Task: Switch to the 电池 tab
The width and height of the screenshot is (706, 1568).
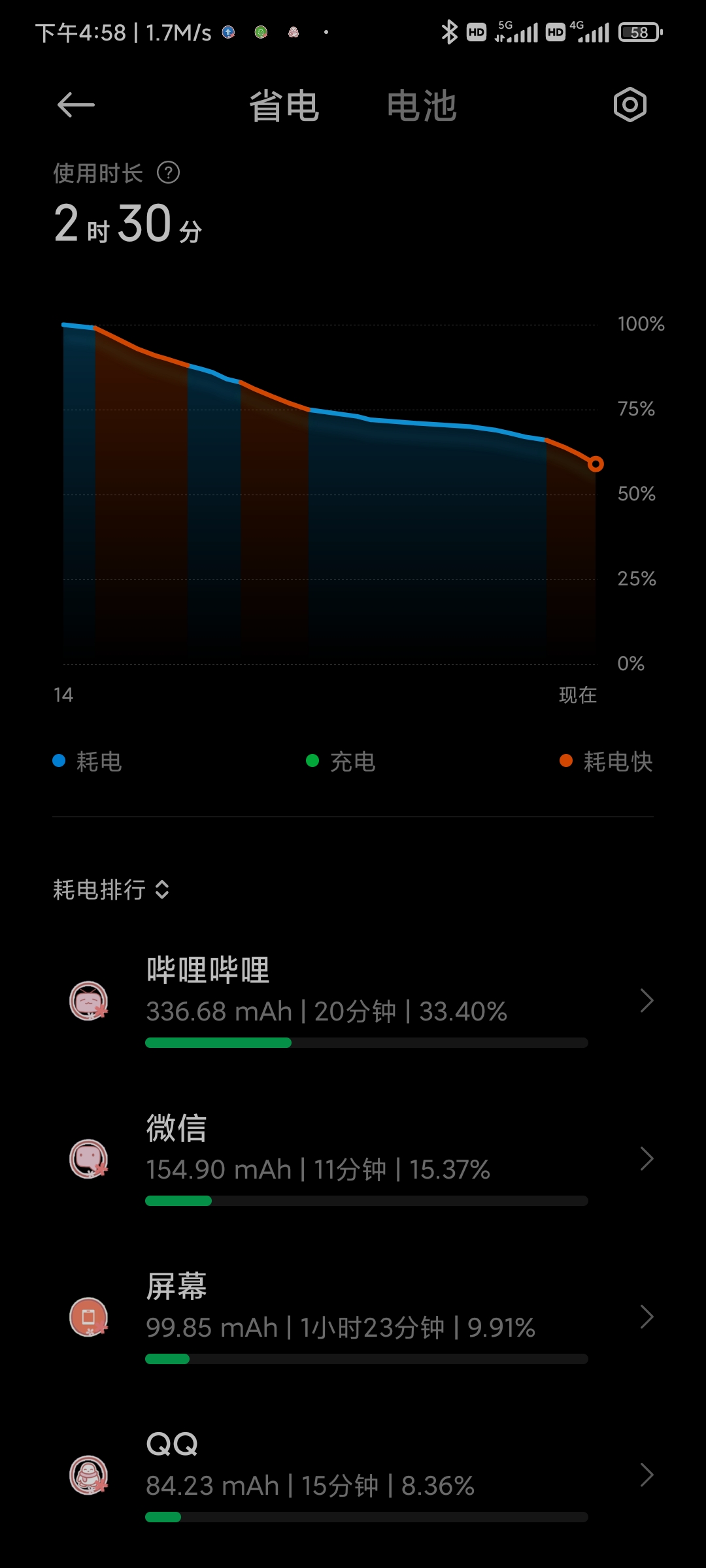Action: click(422, 106)
